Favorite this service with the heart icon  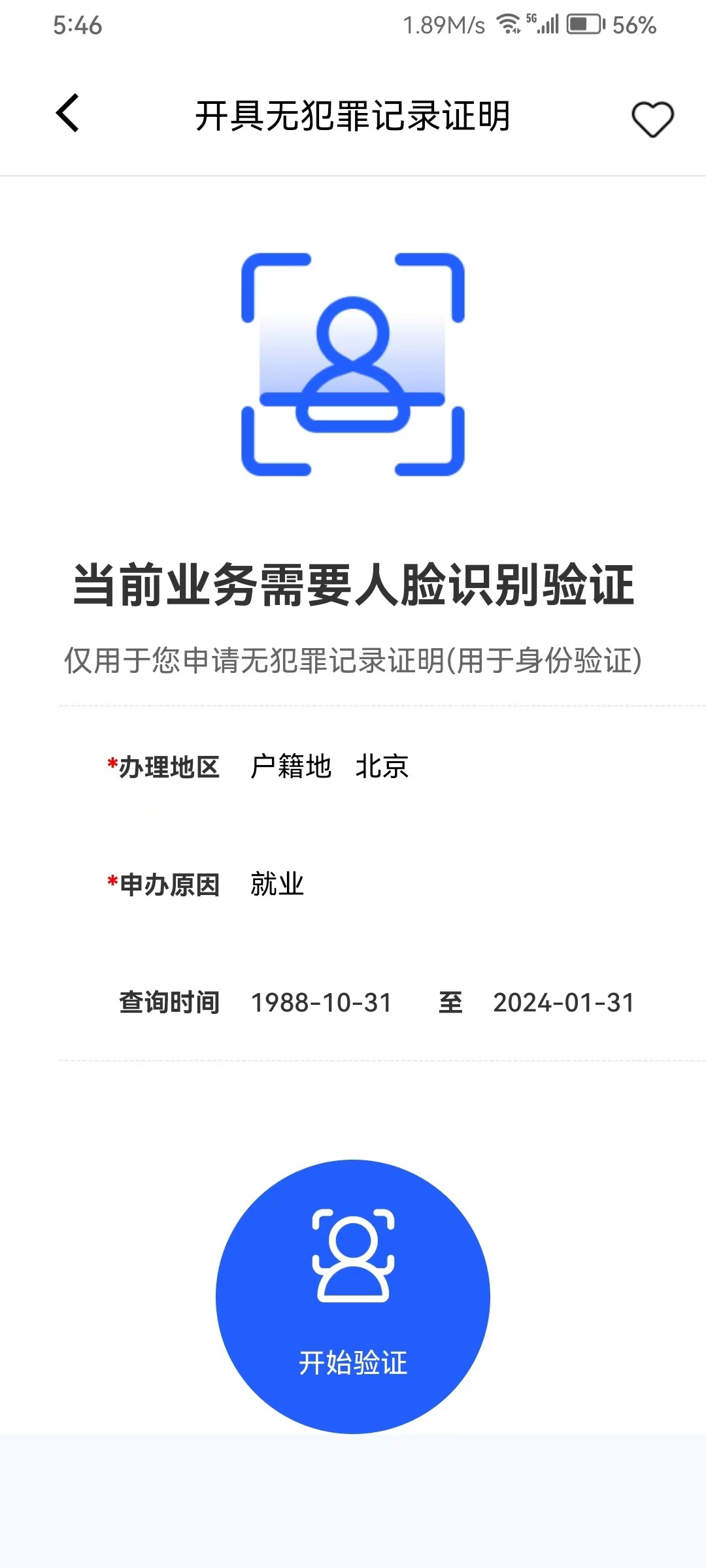click(652, 120)
